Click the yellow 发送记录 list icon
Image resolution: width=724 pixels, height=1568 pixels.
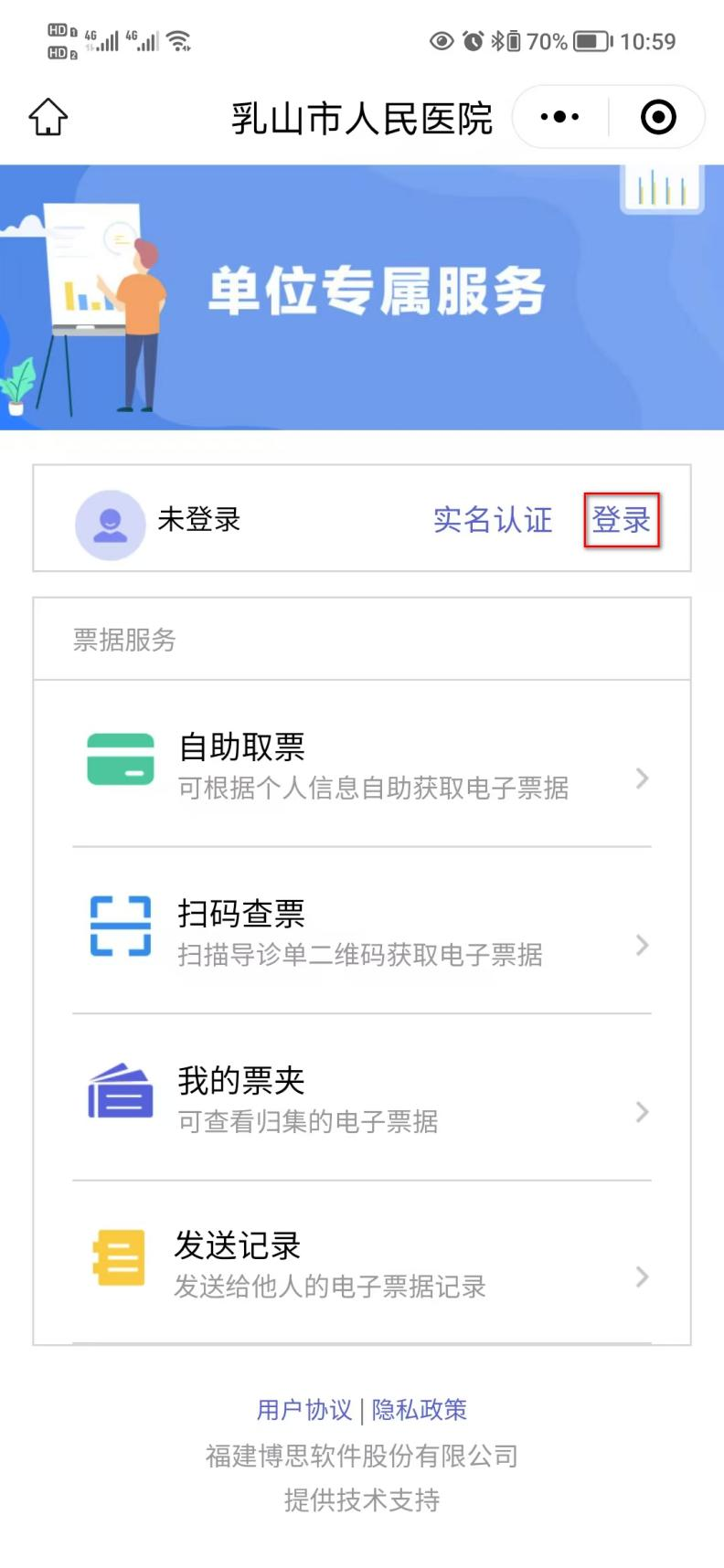point(119,1260)
